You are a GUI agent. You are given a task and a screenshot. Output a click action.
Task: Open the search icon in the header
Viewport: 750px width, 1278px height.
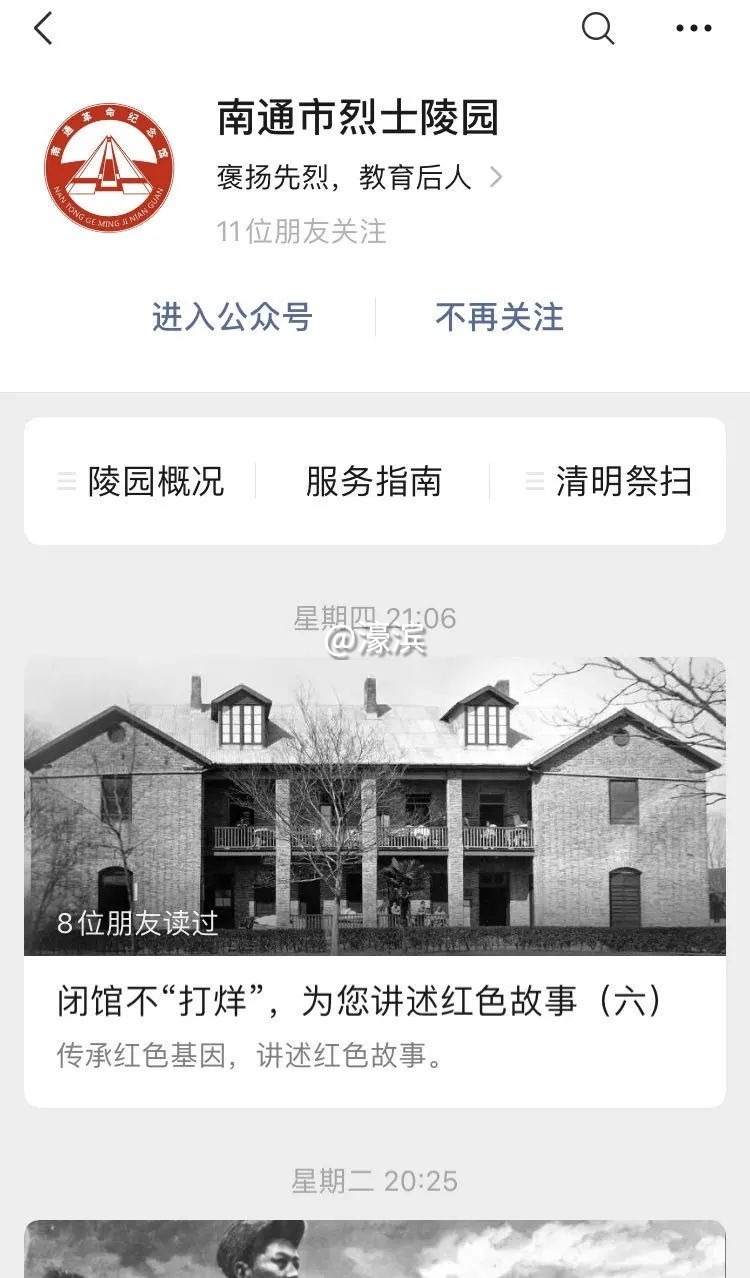click(597, 29)
